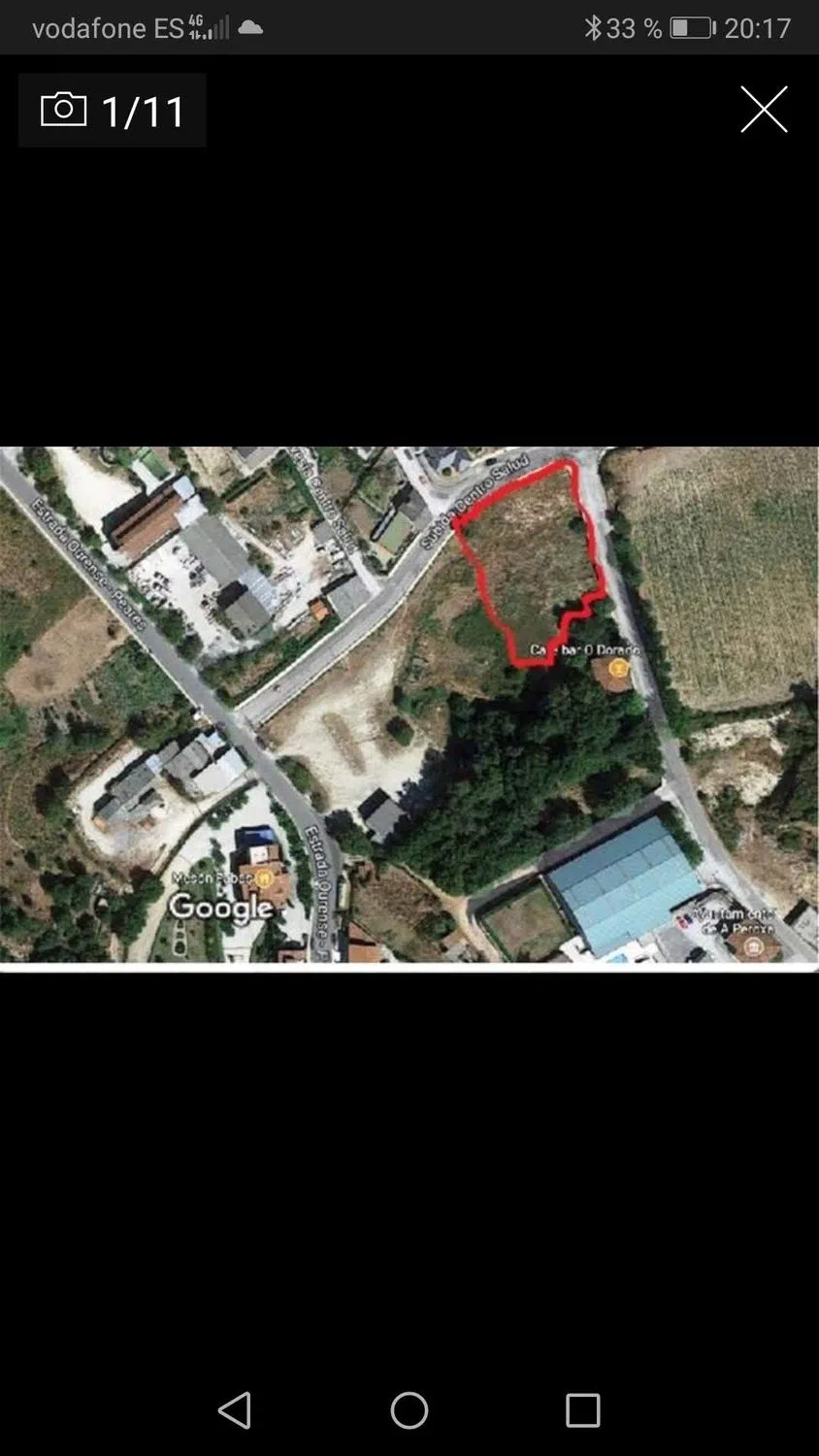Image resolution: width=819 pixels, height=1456 pixels.
Task: Go to the home screen
Action: tap(409, 1409)
